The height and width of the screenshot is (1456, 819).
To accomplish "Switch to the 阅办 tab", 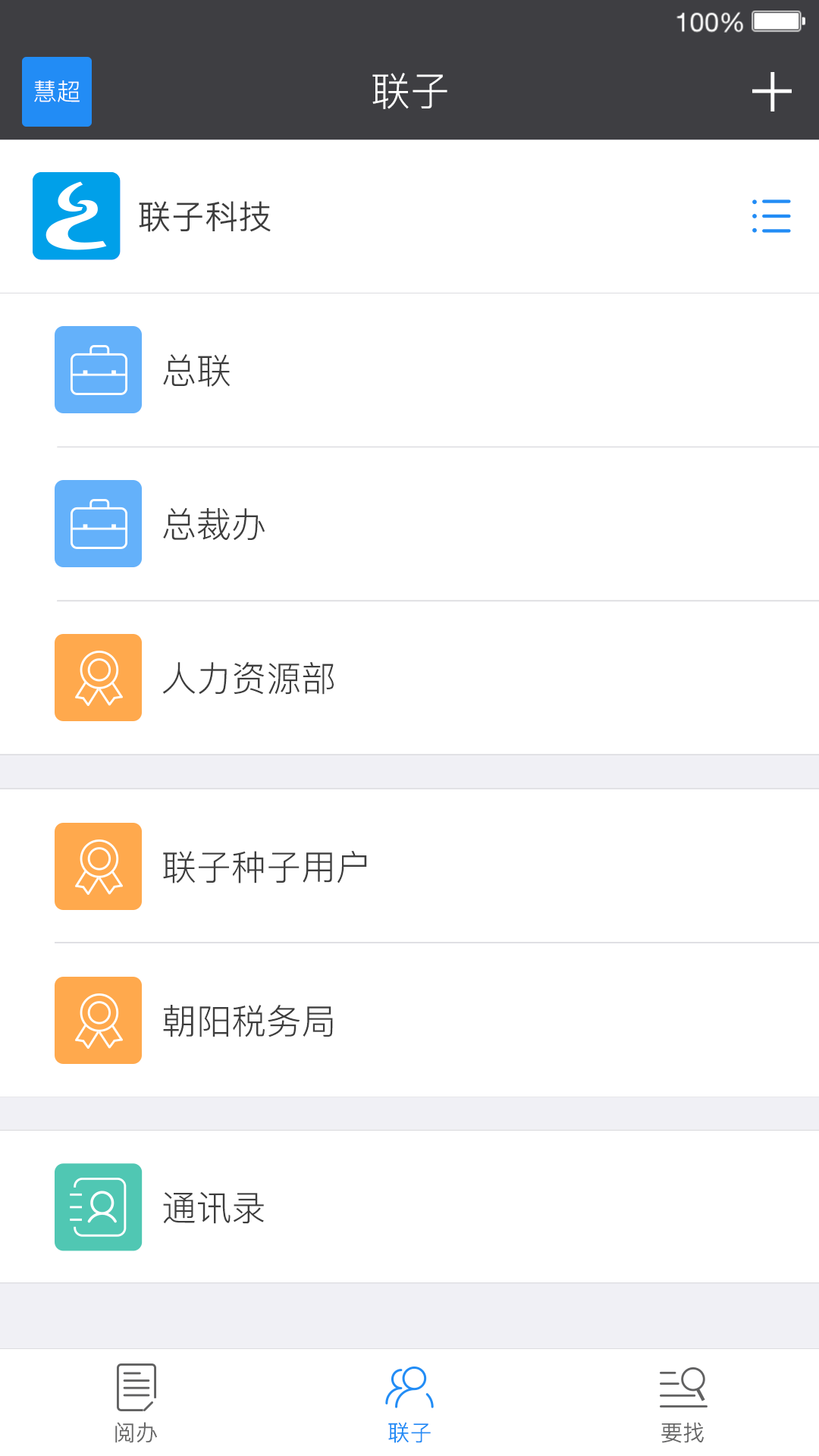I will coord(136,1403).
